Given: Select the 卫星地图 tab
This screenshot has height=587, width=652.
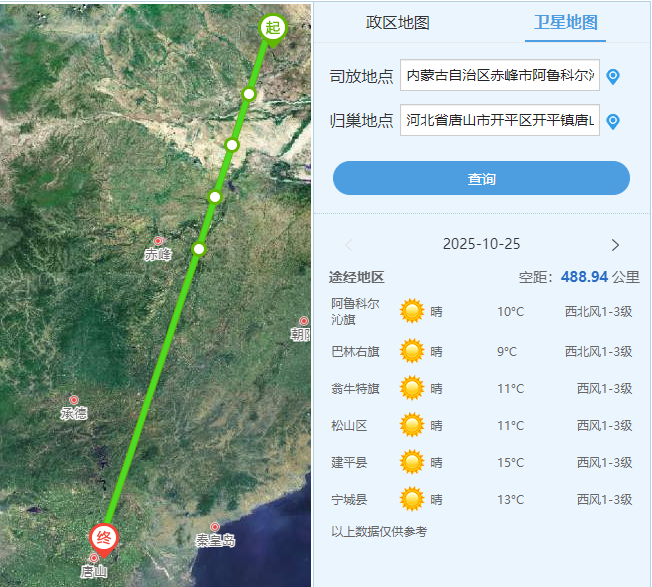Looking at the screenshot, I should [x=565, y=23].
